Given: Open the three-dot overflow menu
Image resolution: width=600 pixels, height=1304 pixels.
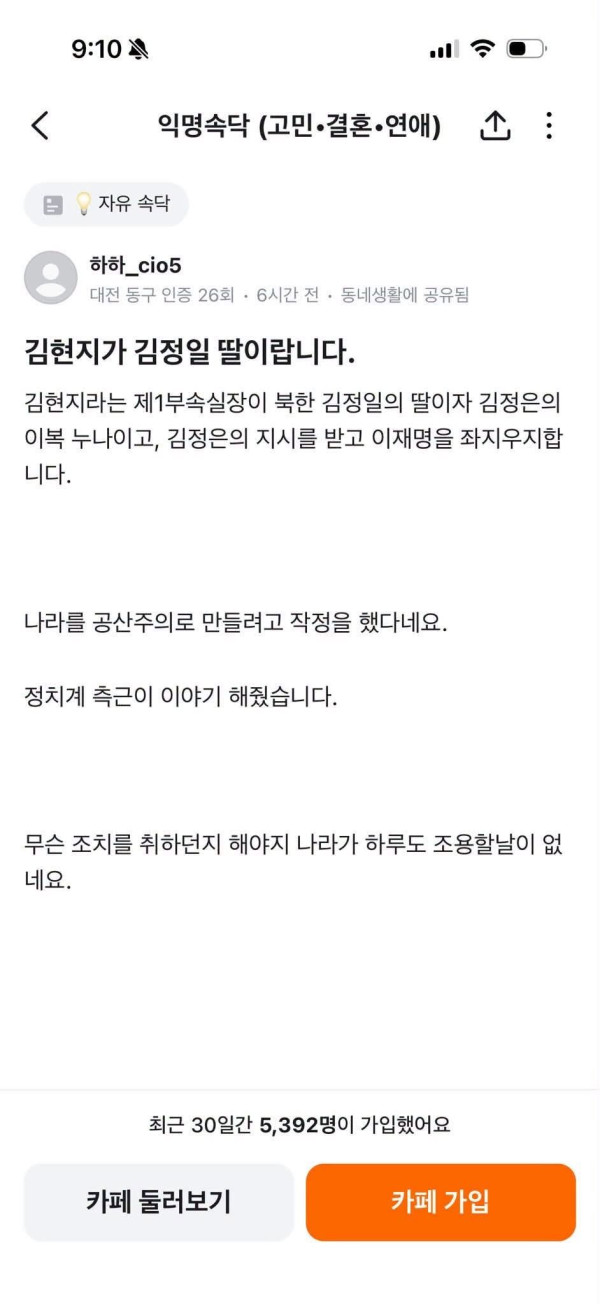Looking at the screenshot, I should coord(548,126).
